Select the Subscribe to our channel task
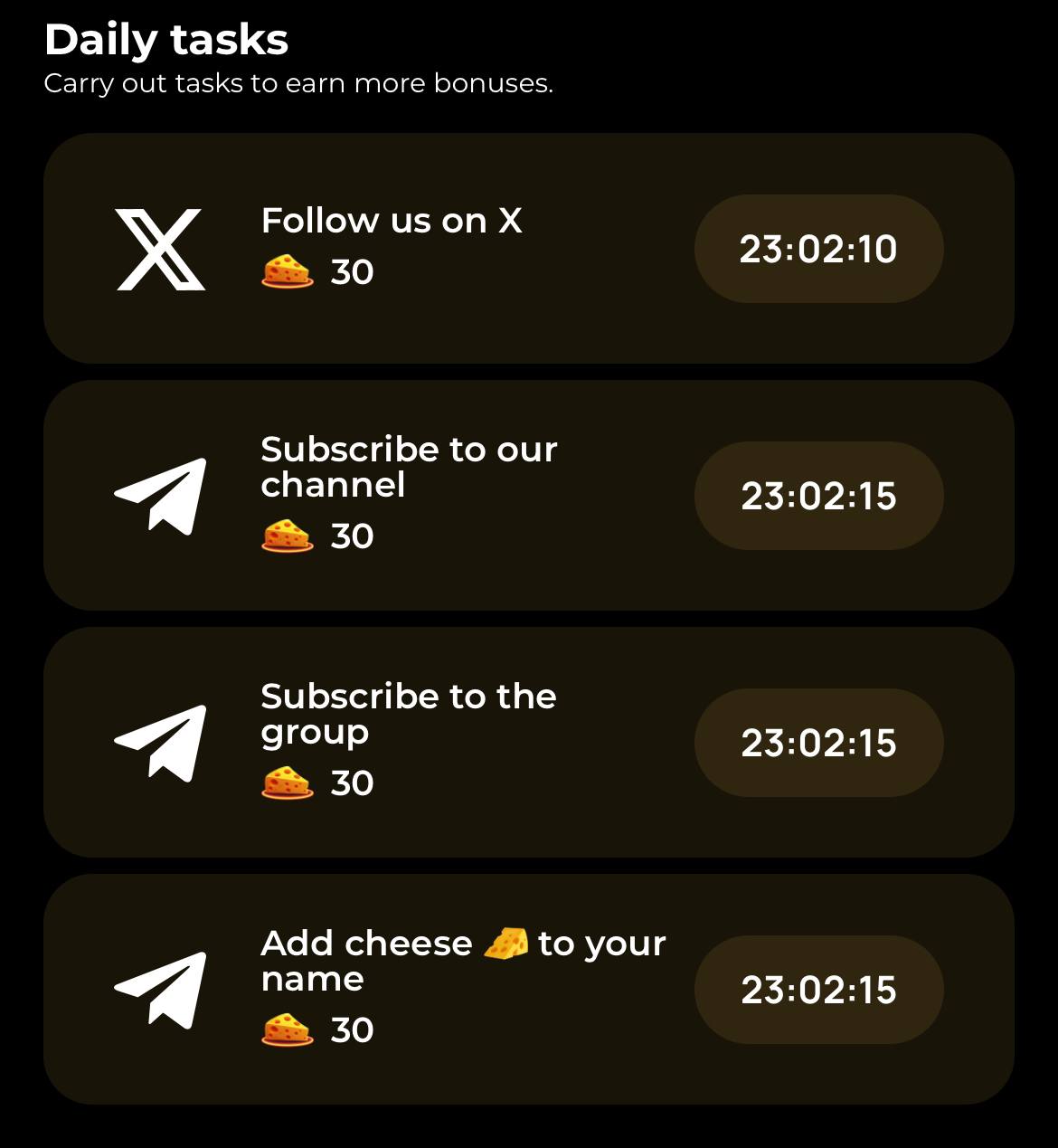This screenshot has width=1058, height=1148. click(x=409, y=467)
